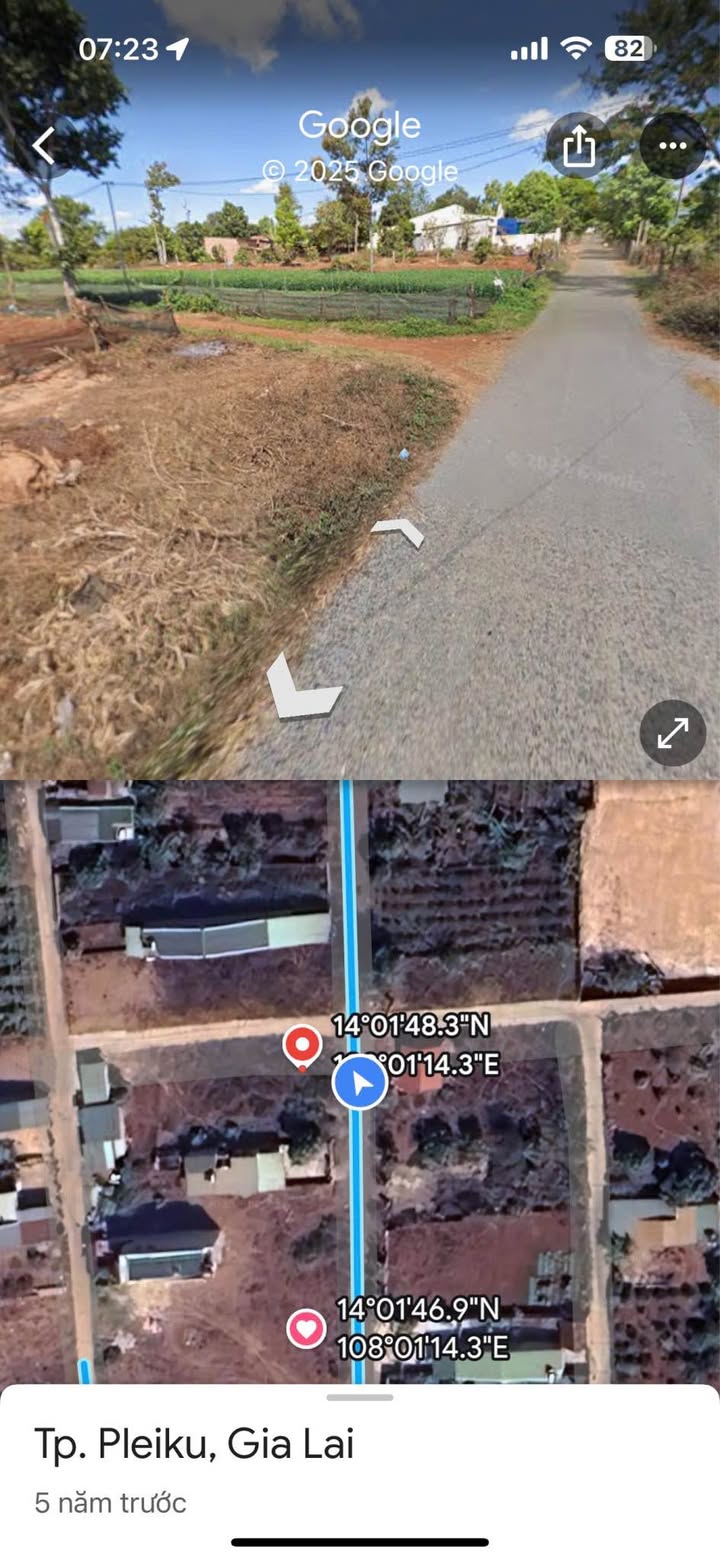Open the saved heart pin at 14°01'46.9"N
Image resolution: width=720 pixels, height=1560 pixels.
click(306, 1328)
